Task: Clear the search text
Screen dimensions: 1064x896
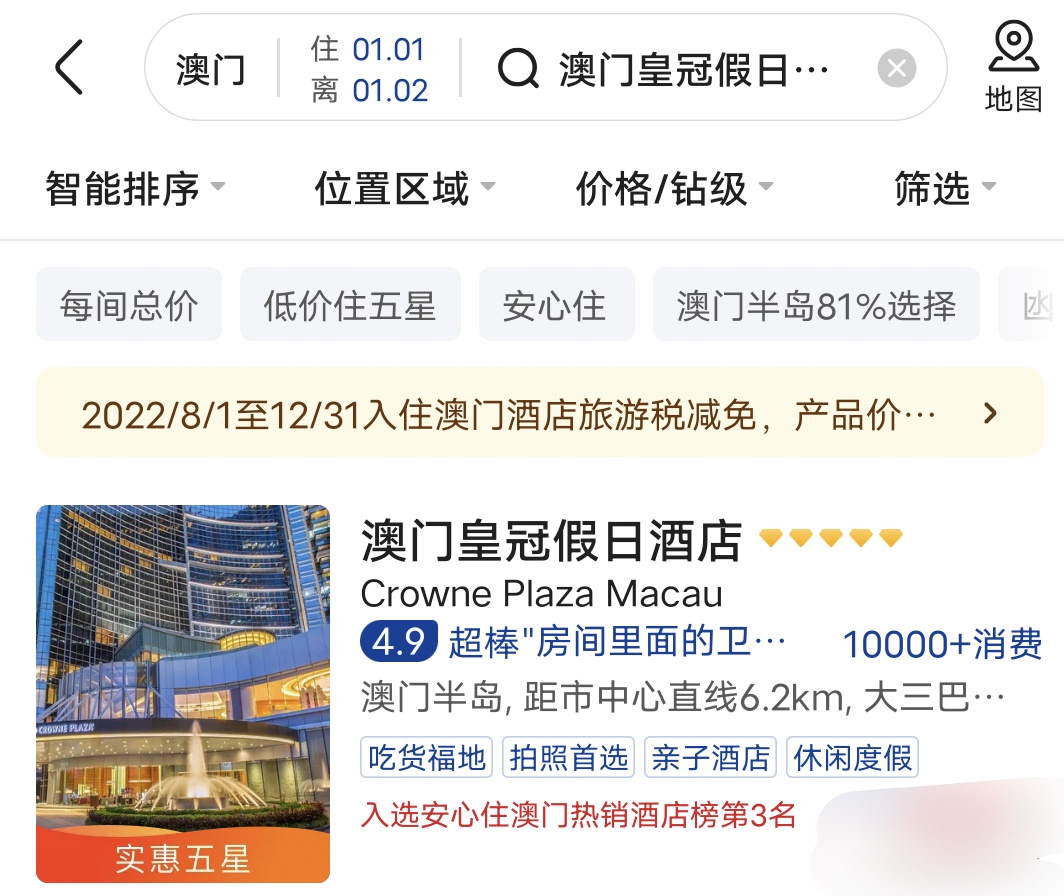Action: point(896,69)
